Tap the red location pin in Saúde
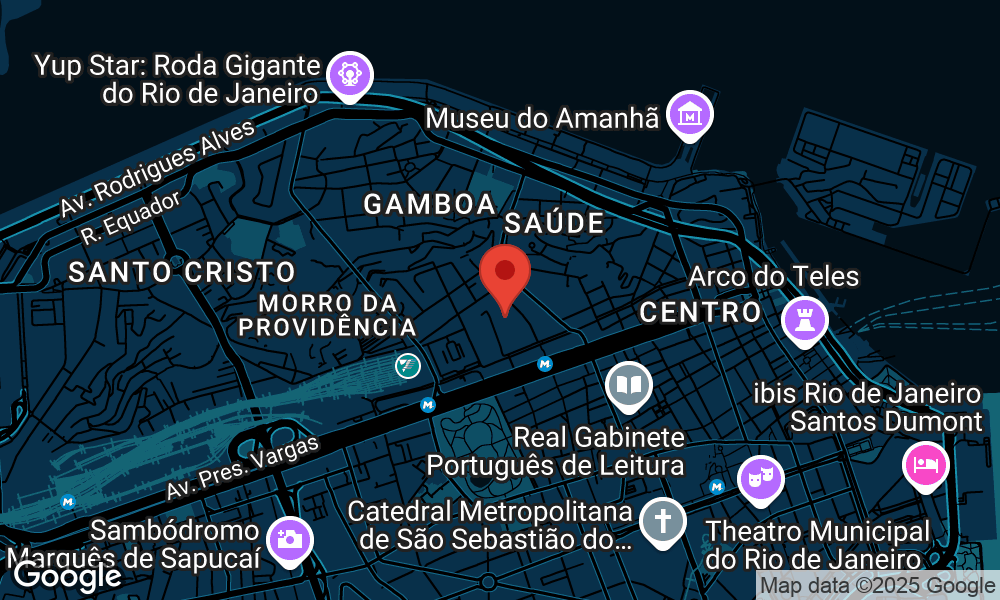The width and height of the screenshot is (1000, 600). (x=505, y=273)
